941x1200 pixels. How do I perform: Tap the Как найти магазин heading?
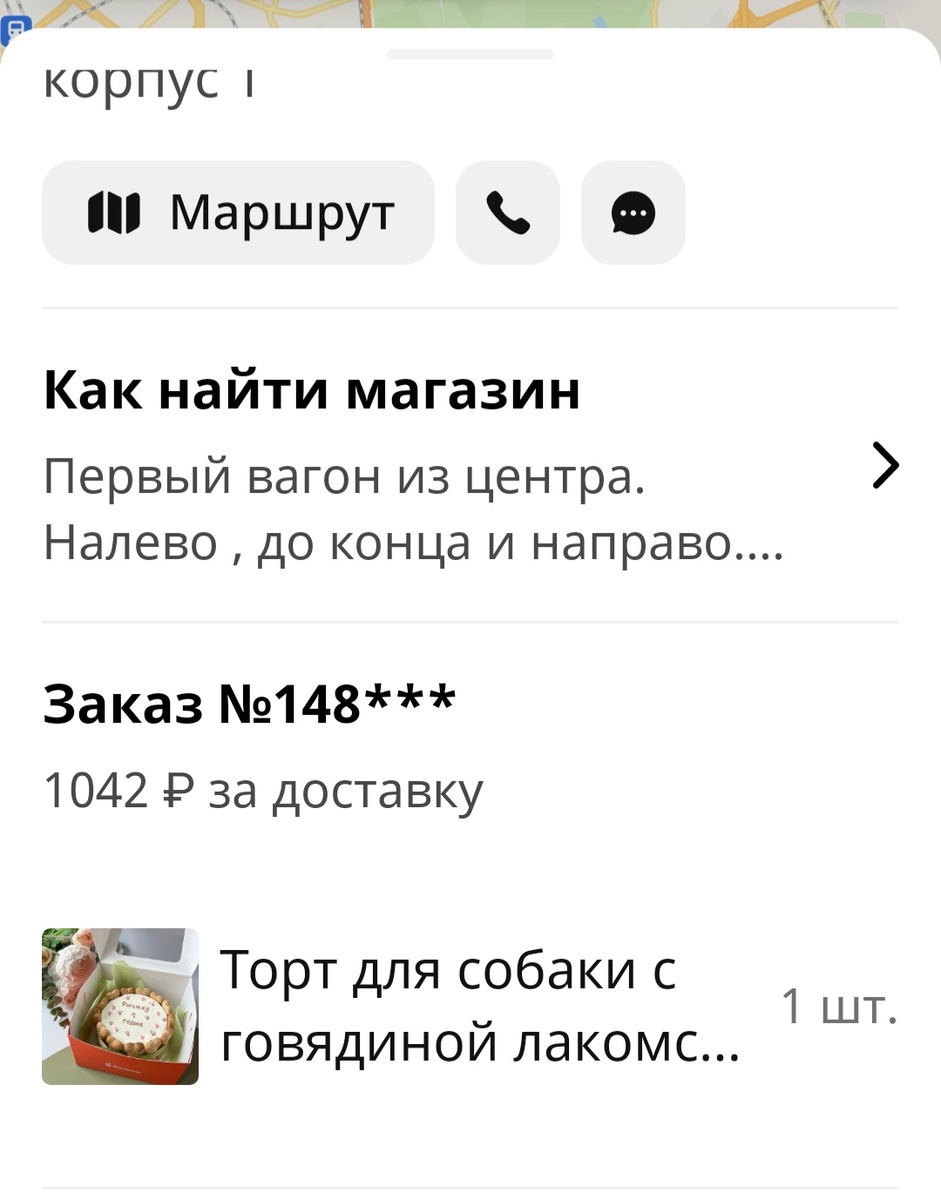(x=310, y=391)
